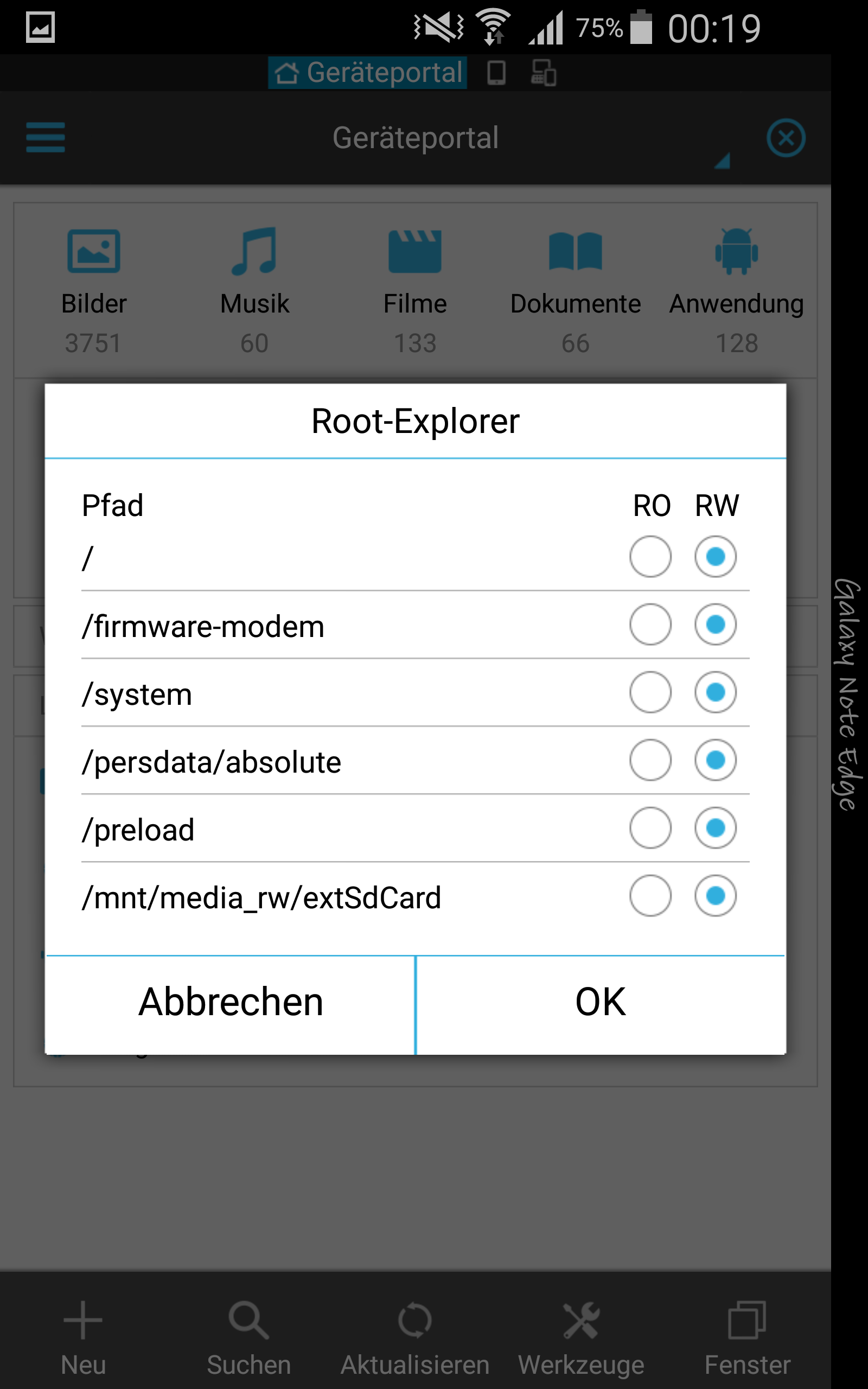
Task: Switch /preload to RO
Action: 650,827
